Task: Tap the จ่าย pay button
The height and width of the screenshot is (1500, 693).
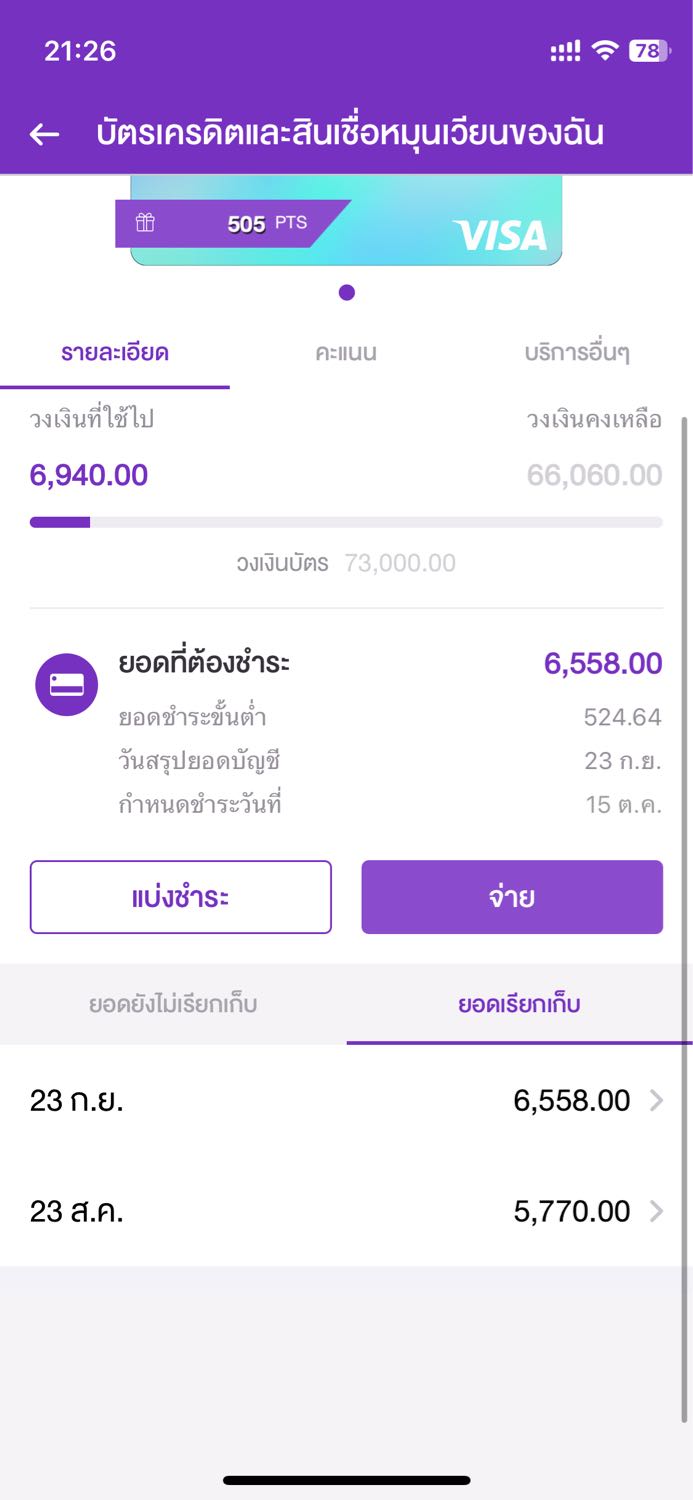Action: point(512,897)
